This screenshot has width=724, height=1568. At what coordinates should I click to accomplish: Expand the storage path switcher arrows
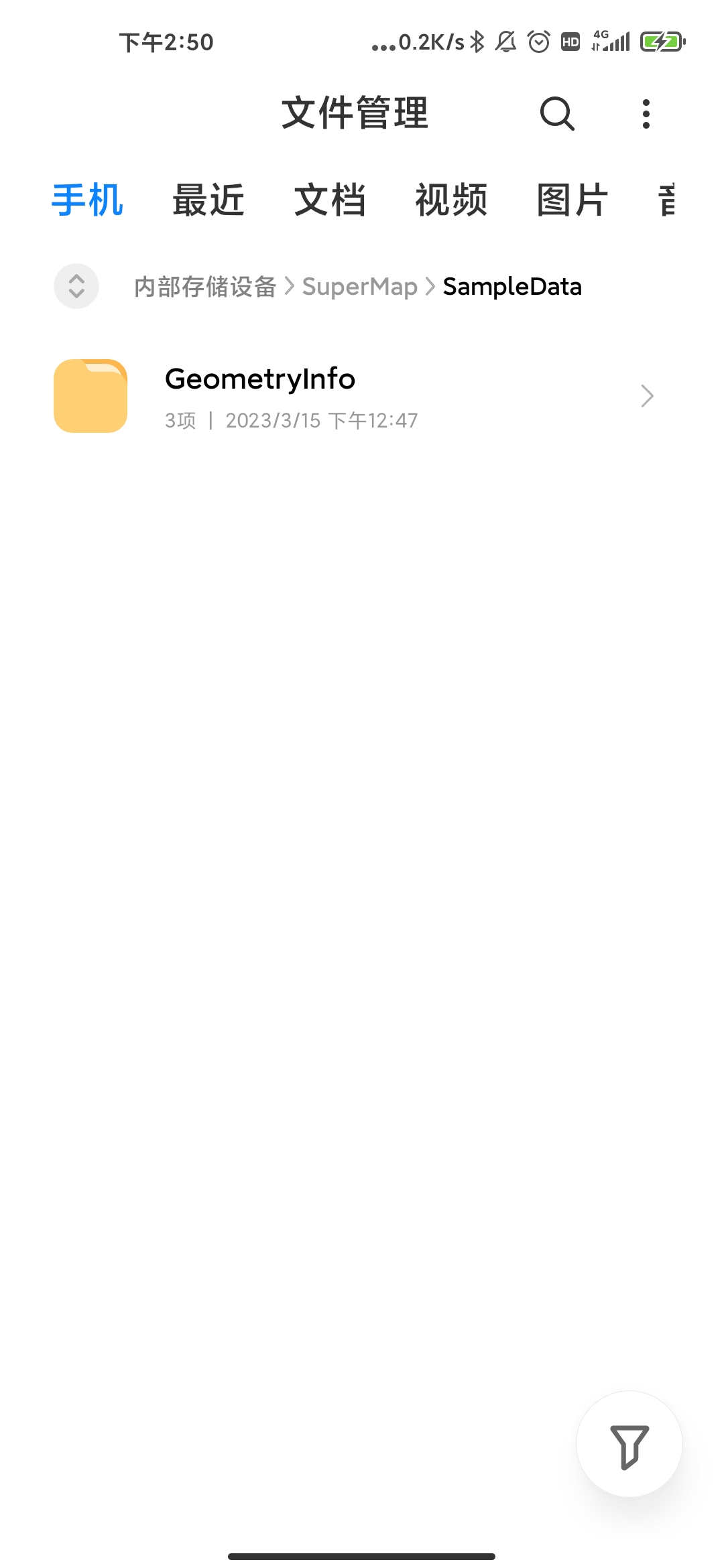pos(76,286)
